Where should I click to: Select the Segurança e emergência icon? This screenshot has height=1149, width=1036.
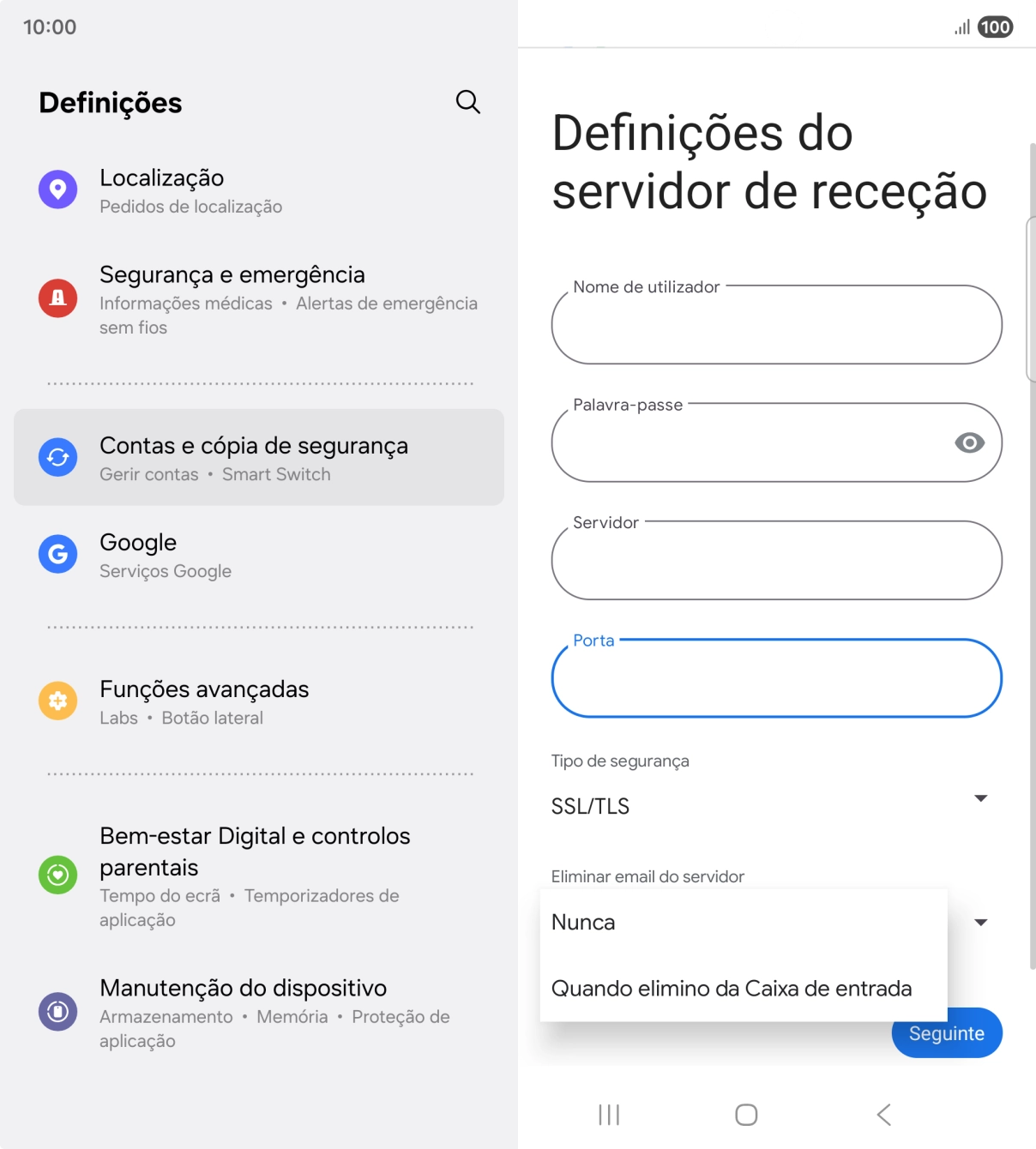[x=57, y=298]
